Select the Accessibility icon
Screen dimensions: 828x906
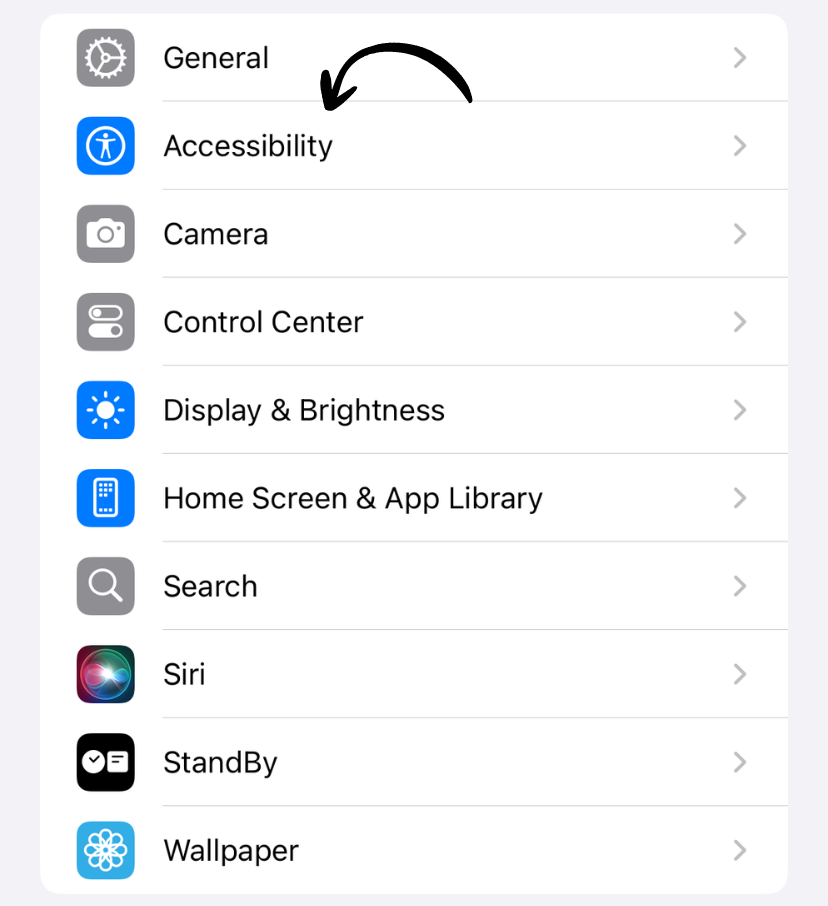[x=105, y=146]
